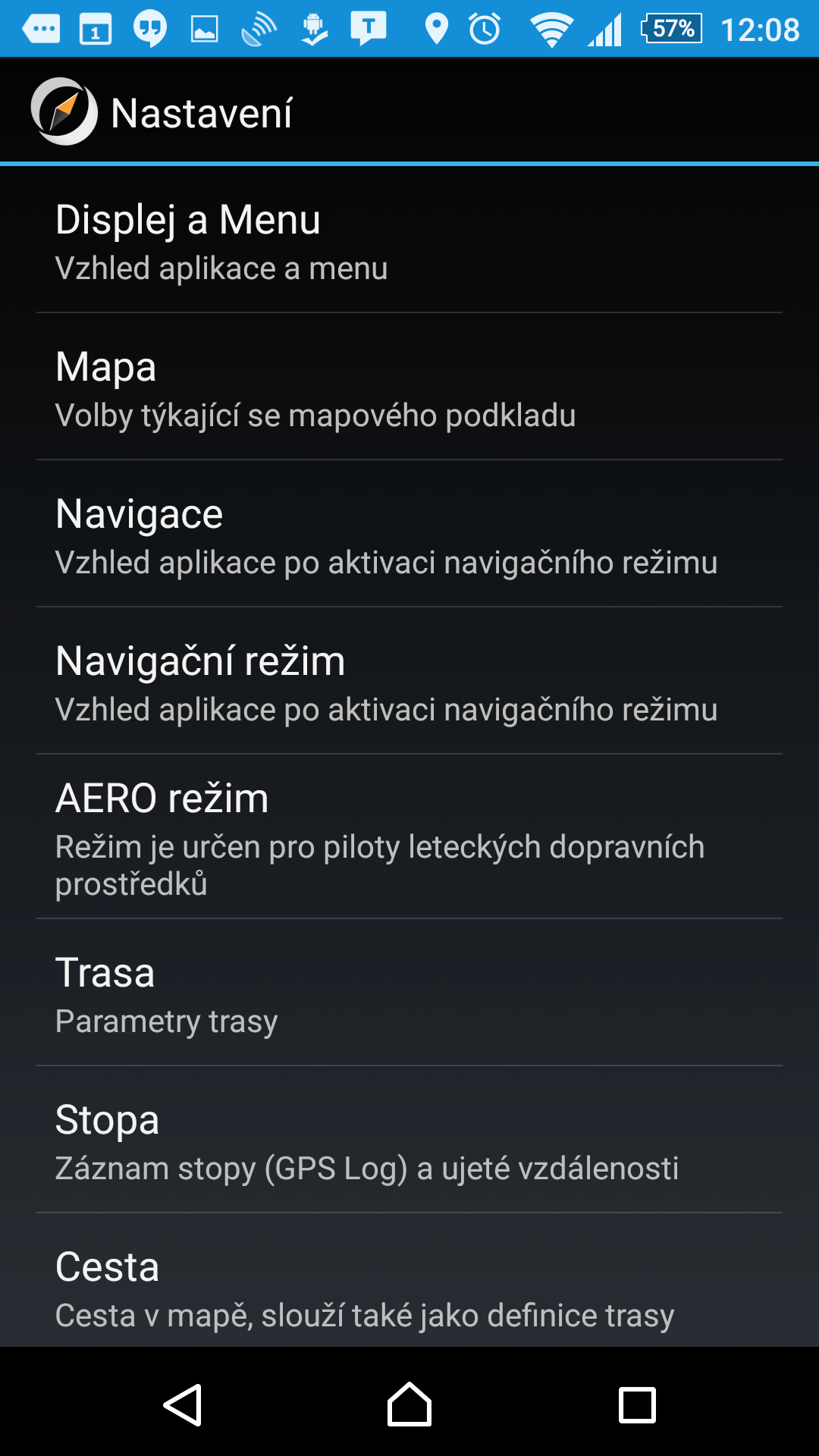Open Trasa route parameters
Viewport: 819px width, 1456px height.
pos(409,993)
